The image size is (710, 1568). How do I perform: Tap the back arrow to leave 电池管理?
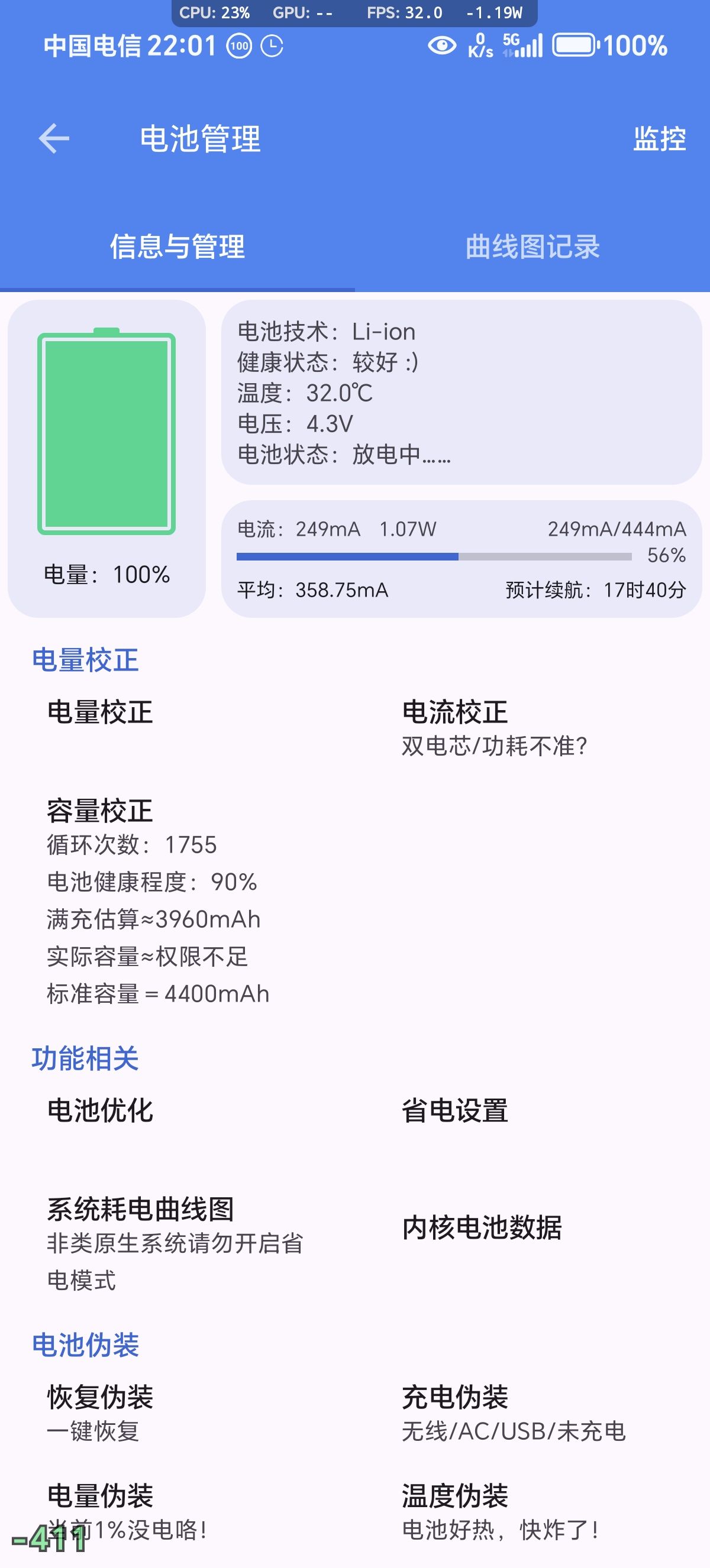tap(54, 139)
